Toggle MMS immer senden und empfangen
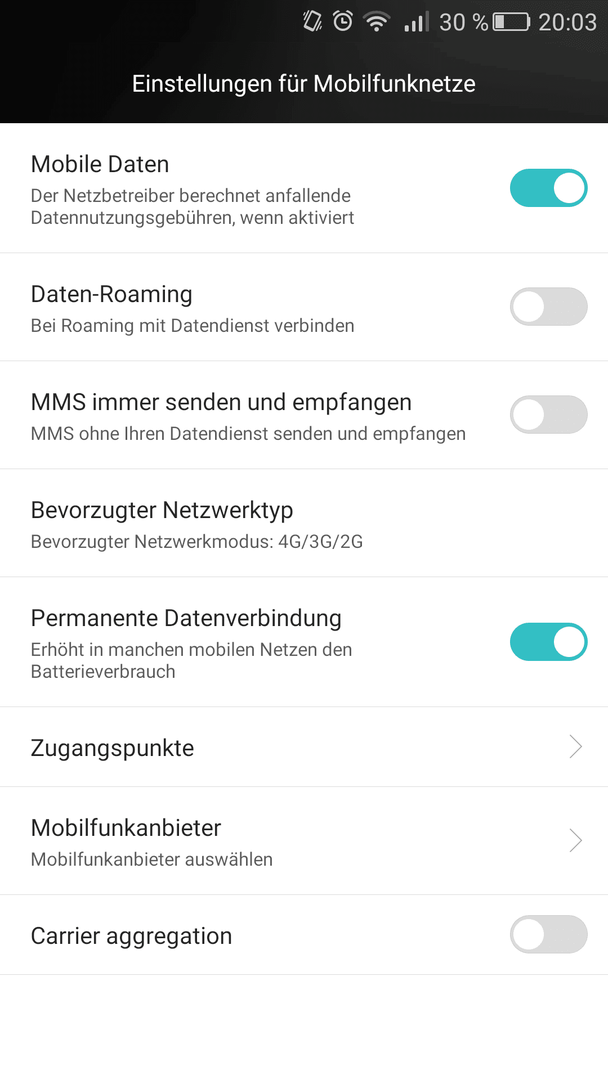The height and width of the screenshot is (1080, 608). click(x=548, y=415)
